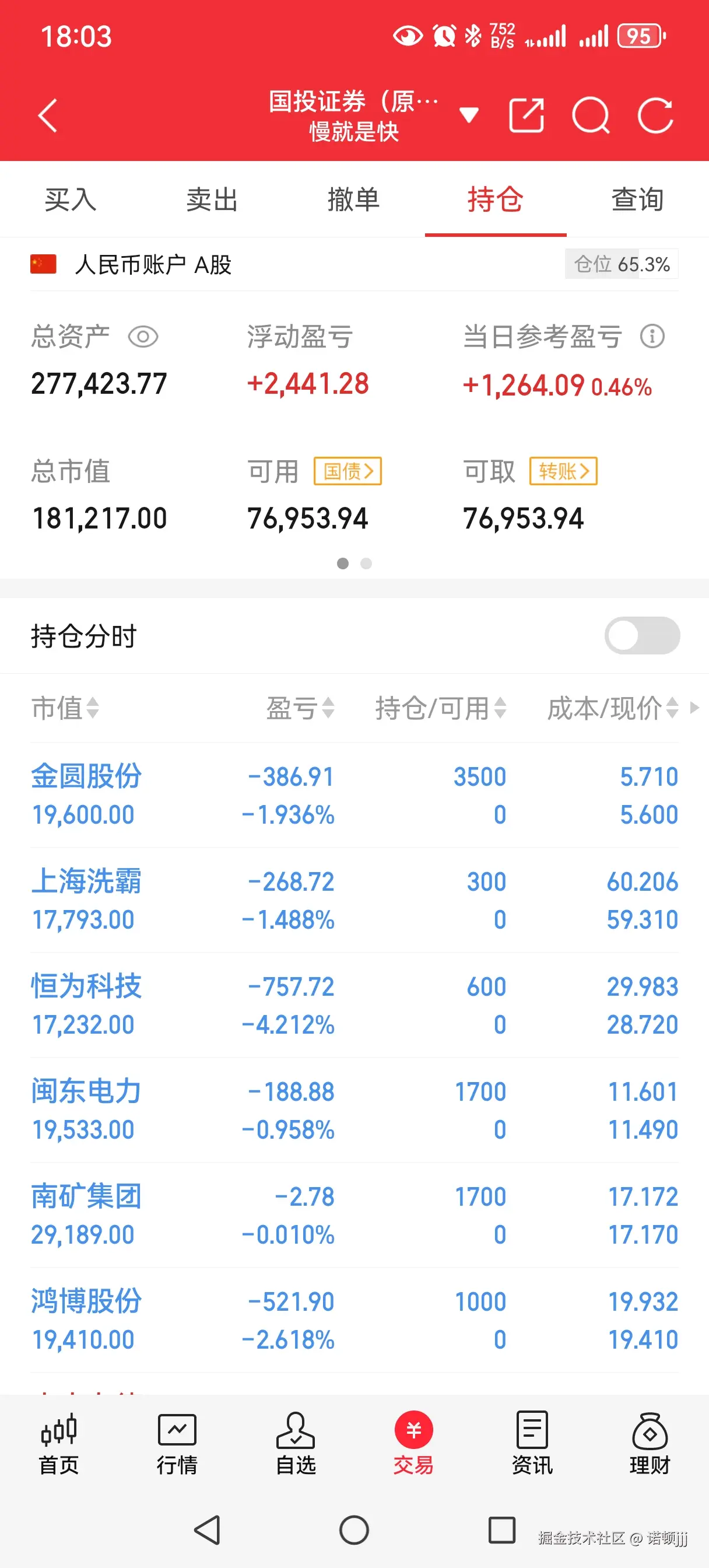Open the share function in the title bar
709x1568 pixels.
[x=526, y=116]
